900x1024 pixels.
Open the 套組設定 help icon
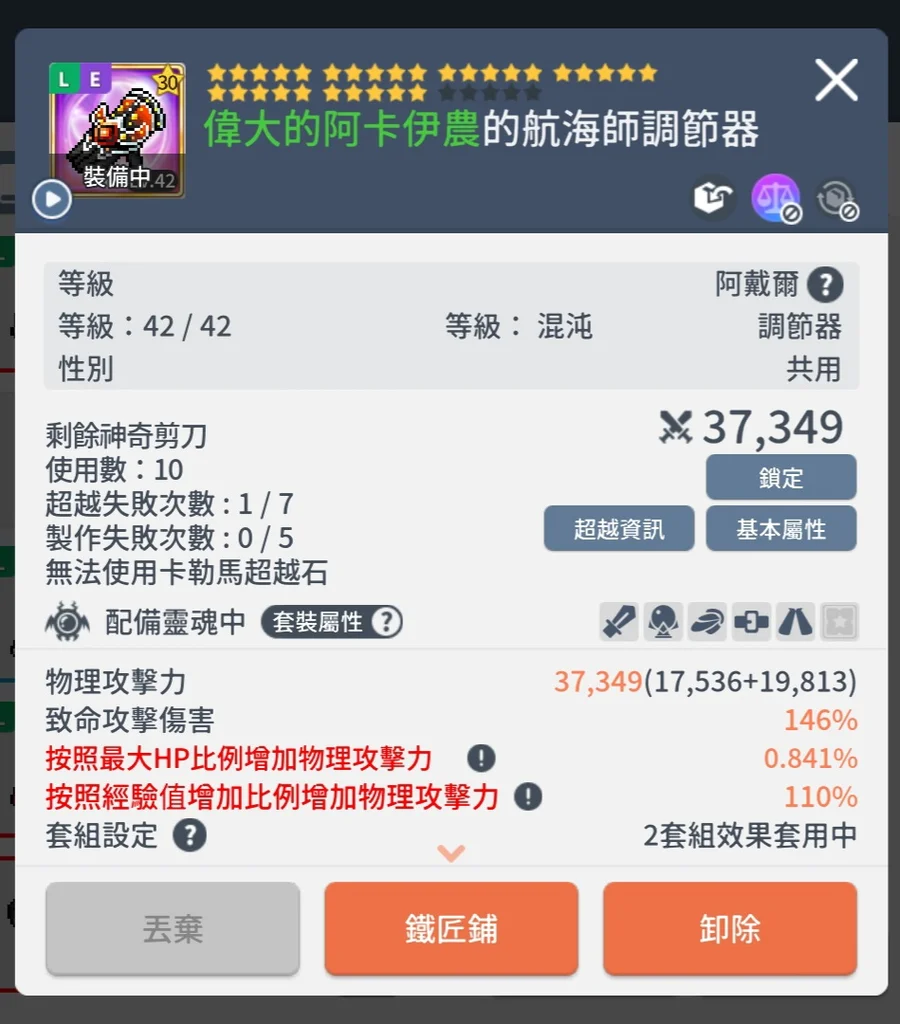[x=190, y=836]
